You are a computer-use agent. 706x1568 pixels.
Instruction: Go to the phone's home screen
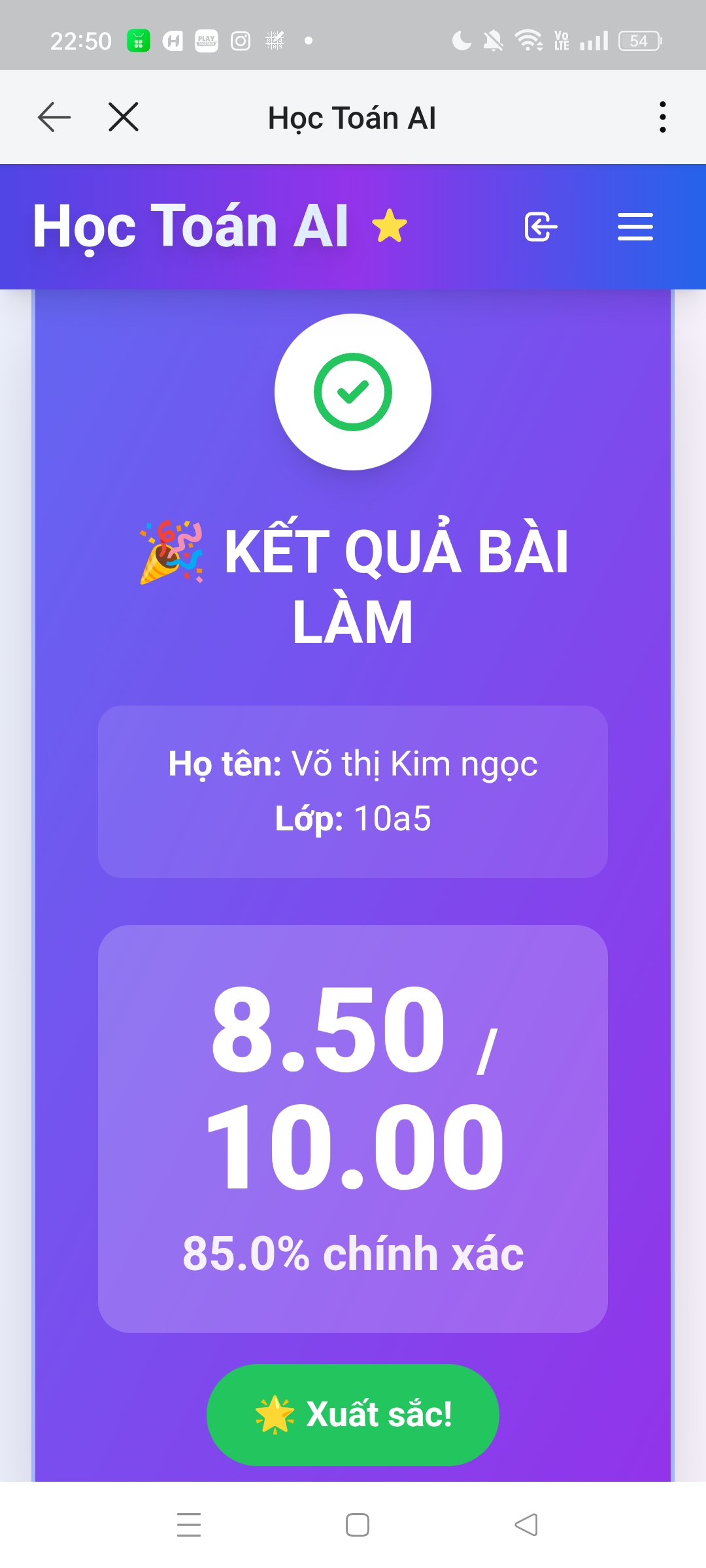pos(357,1524)
